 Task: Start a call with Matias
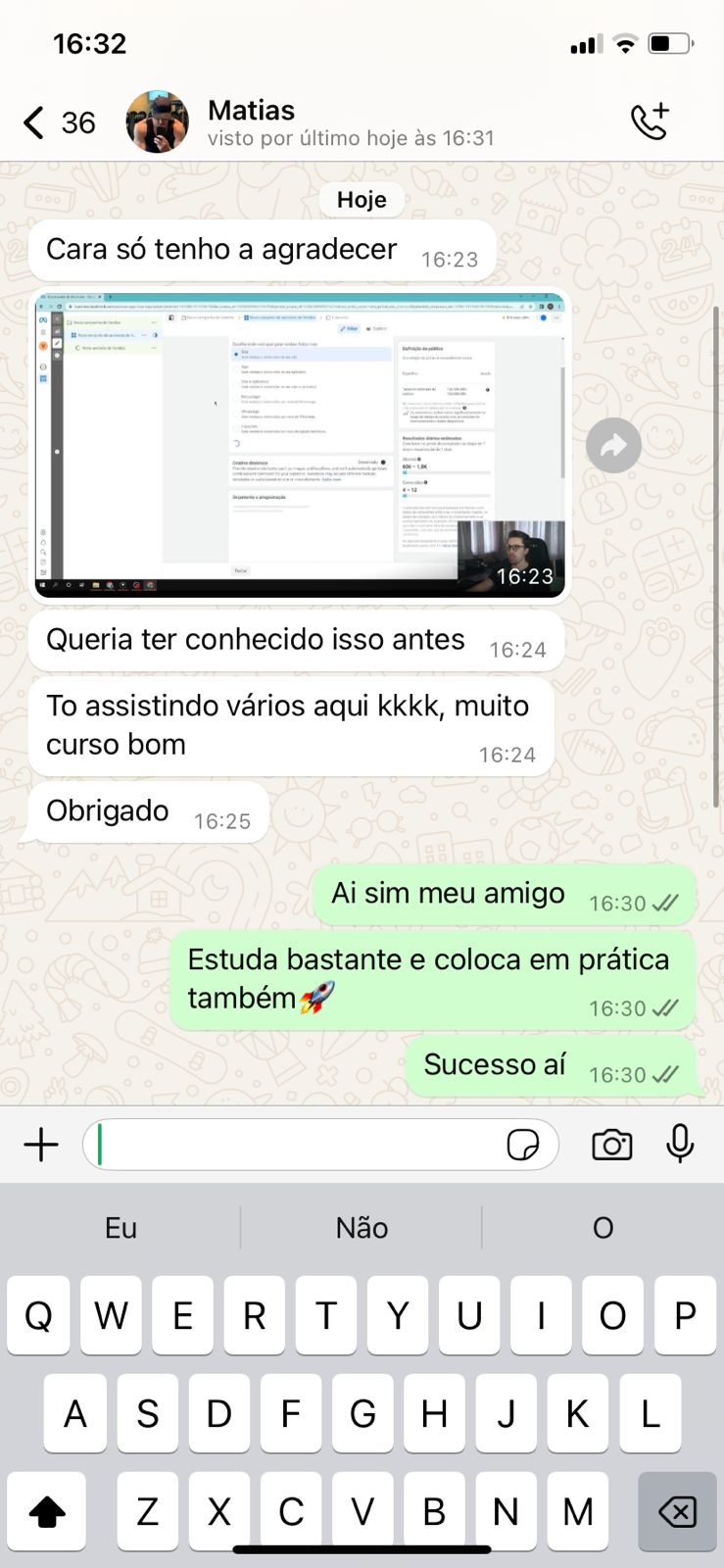click(650, 122)
